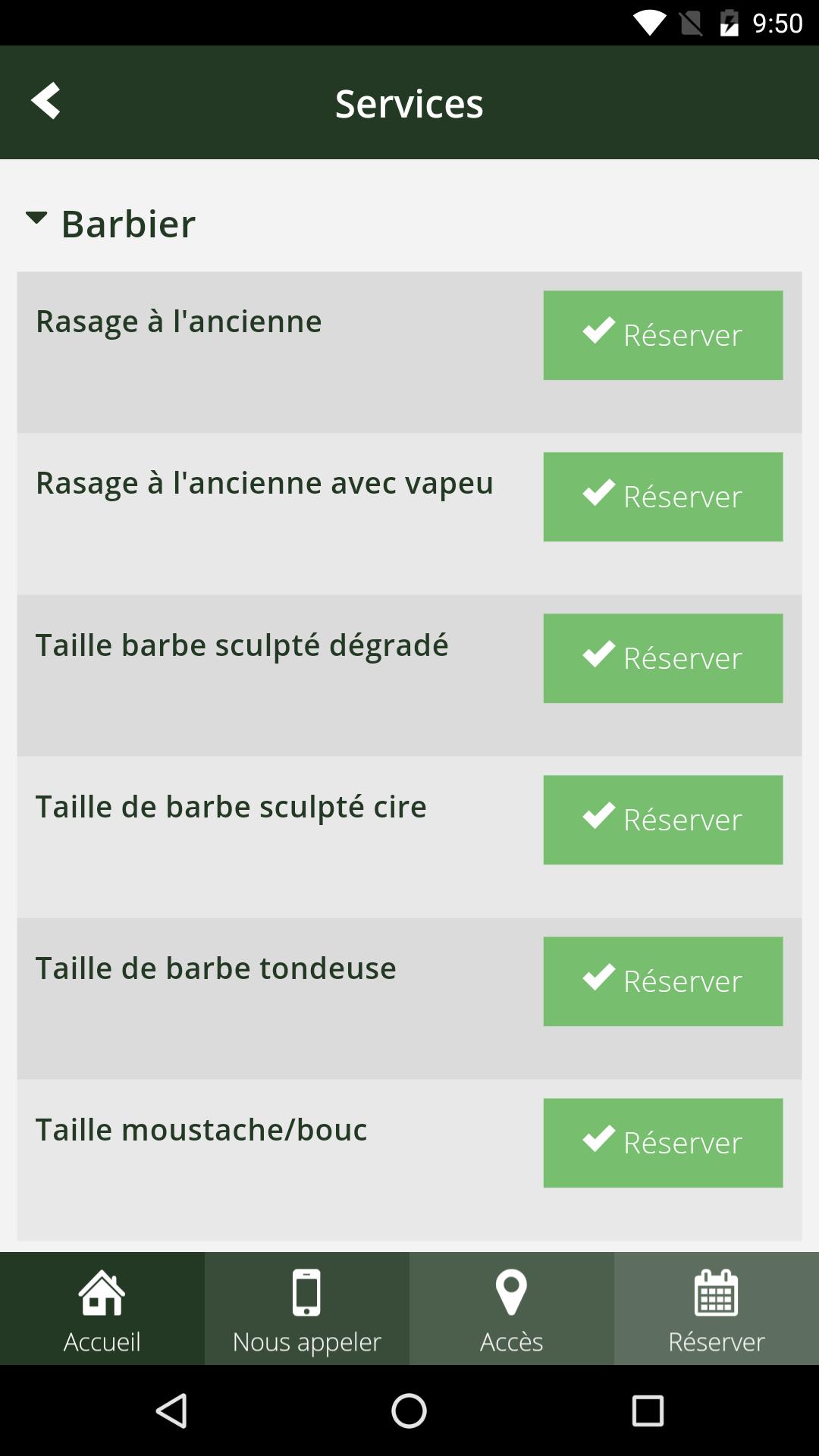Reserve Taille moustache/bouc
The height and width of the screenshot is (1456, 819).
click(663, 1143)
